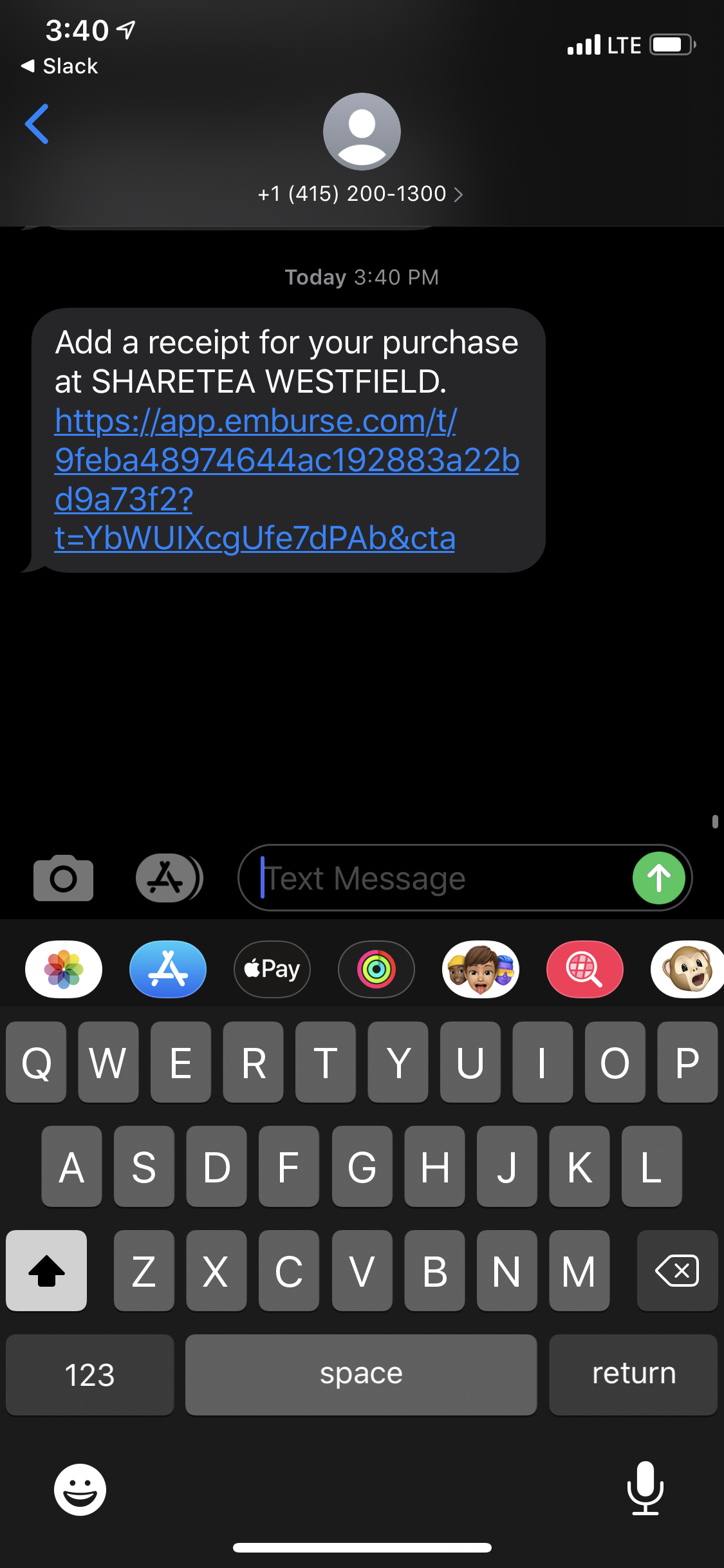Screen dimensions: 724x1568
Task: Open the emburse receipt link
Action: 286,460
